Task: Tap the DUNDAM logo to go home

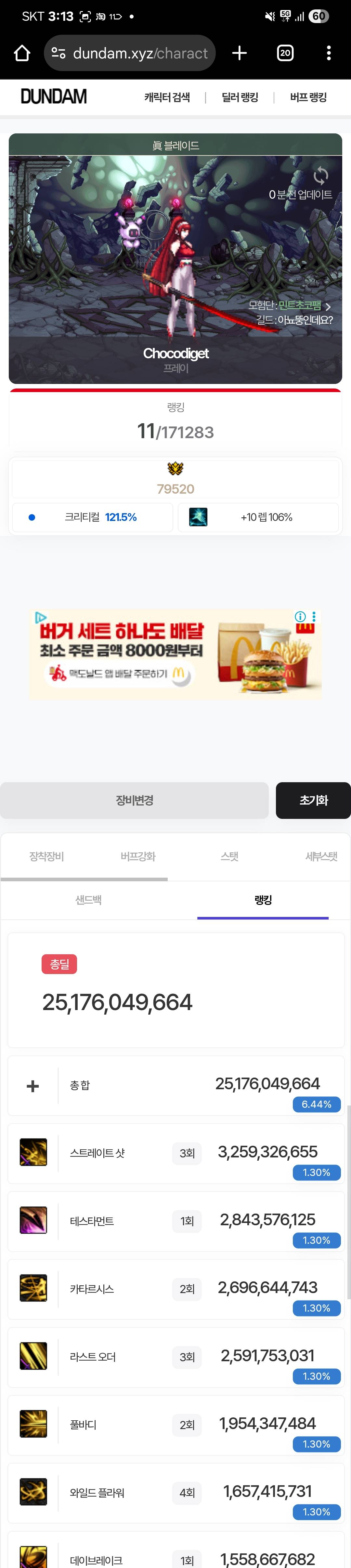Action: click(54, 97)
